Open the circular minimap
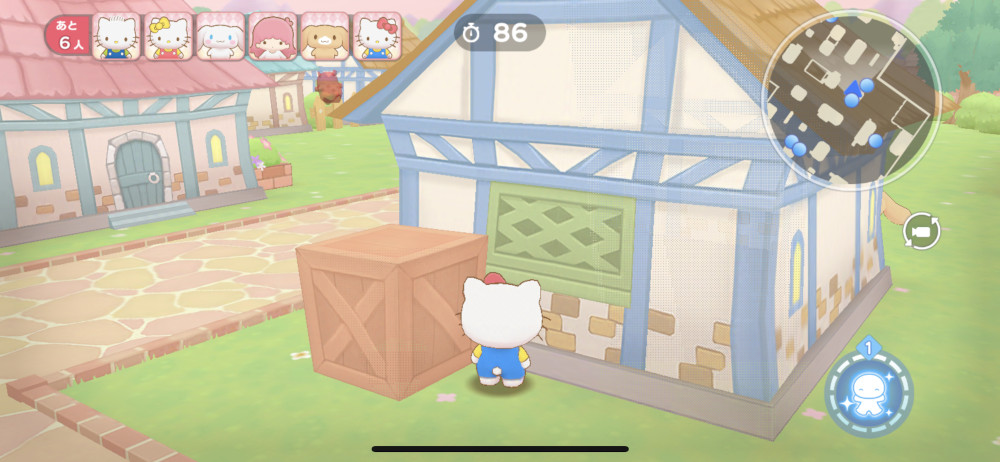 point(850,95)
